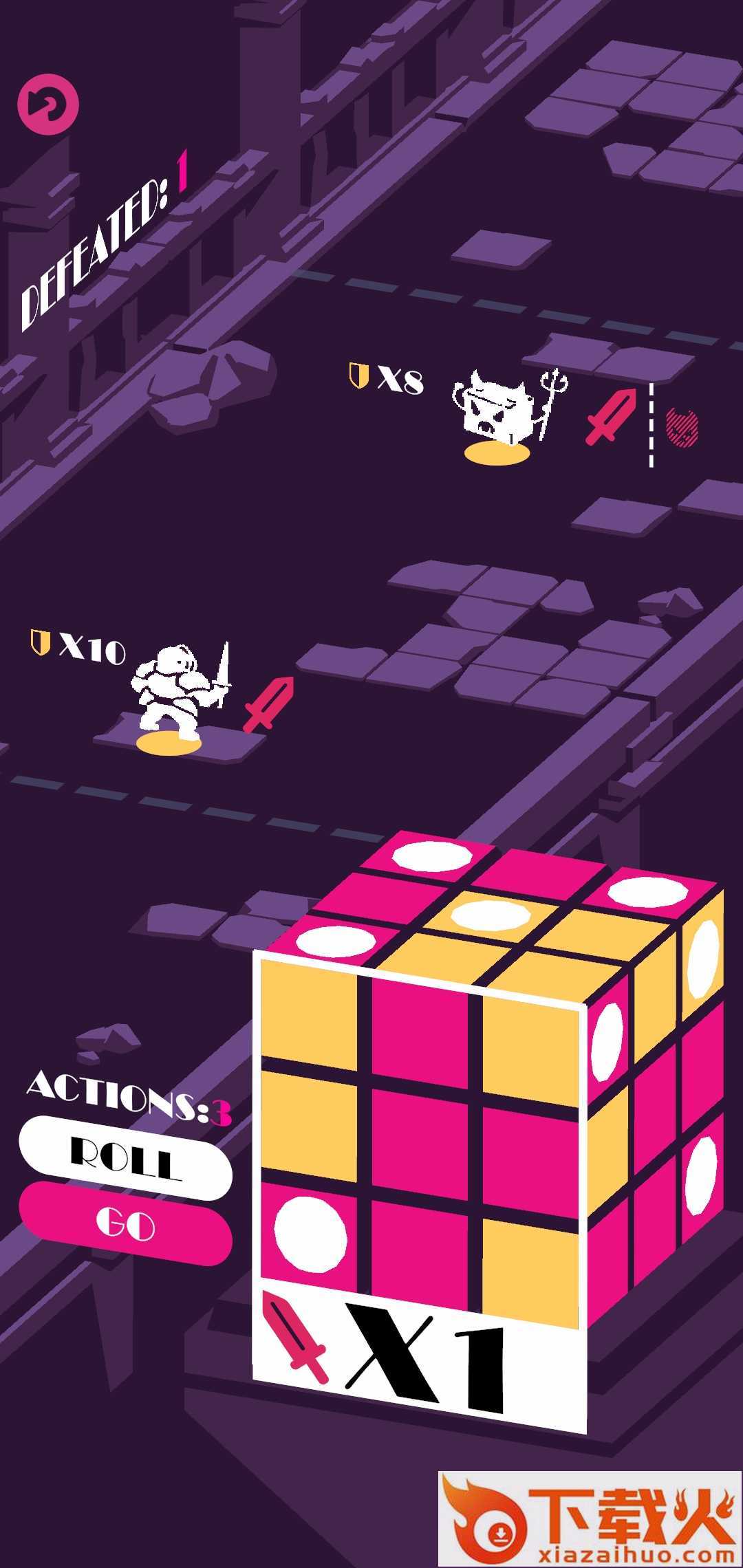Tap the DEFEATED: 1 counter
This screenshot has height=1568, width=743.
[103, 230]
